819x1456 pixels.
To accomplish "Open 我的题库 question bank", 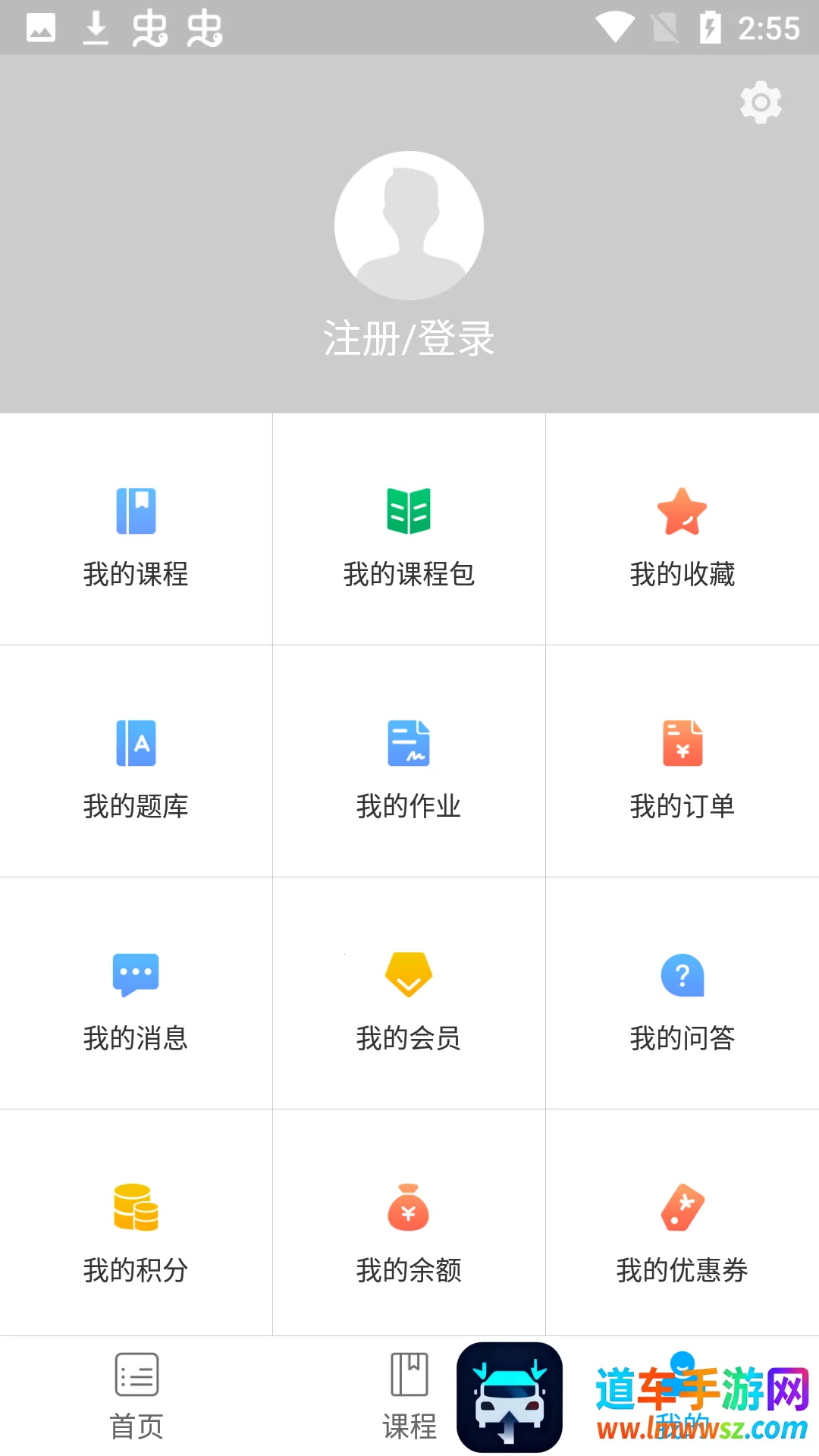I will click(x=136, y=763).
